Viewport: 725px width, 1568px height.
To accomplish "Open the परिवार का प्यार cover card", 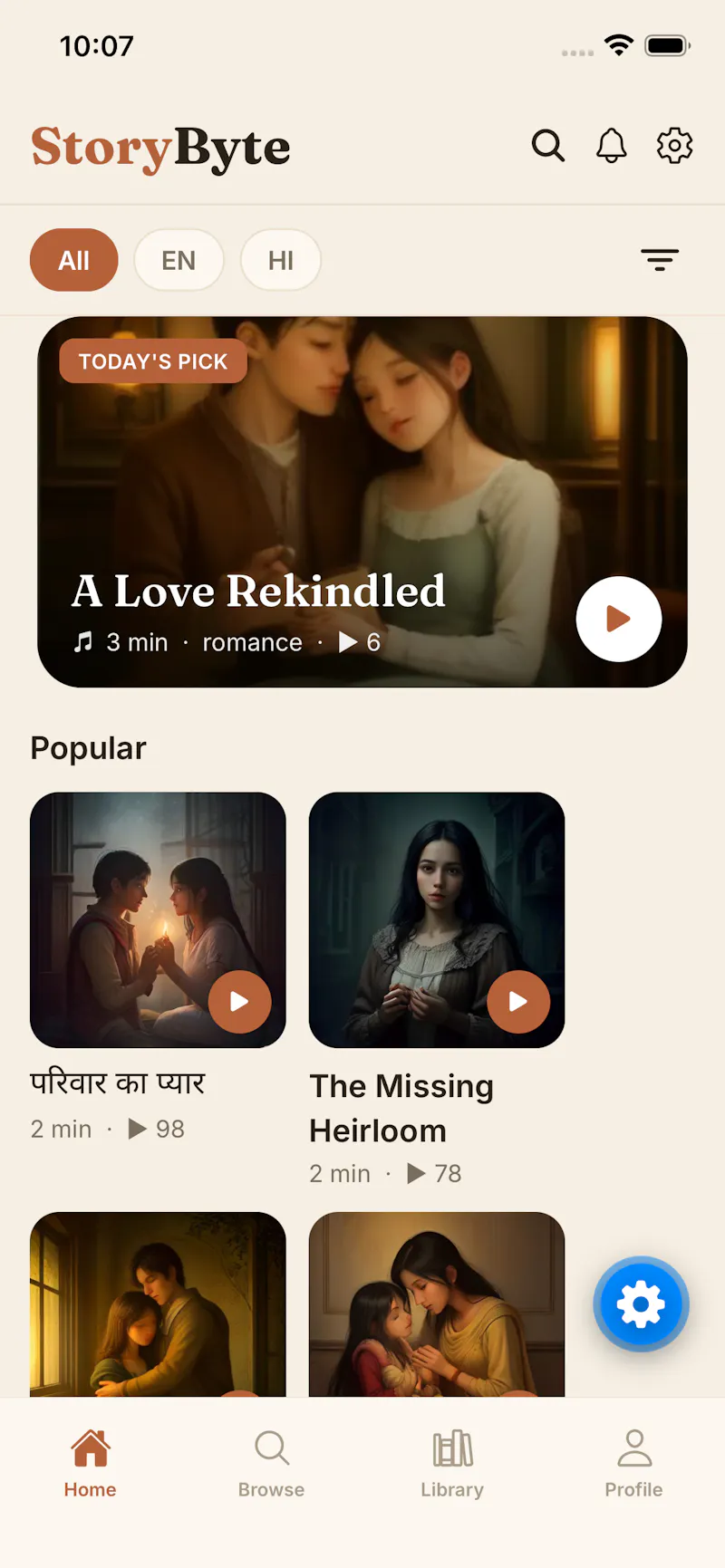I will tap(158, 920).
